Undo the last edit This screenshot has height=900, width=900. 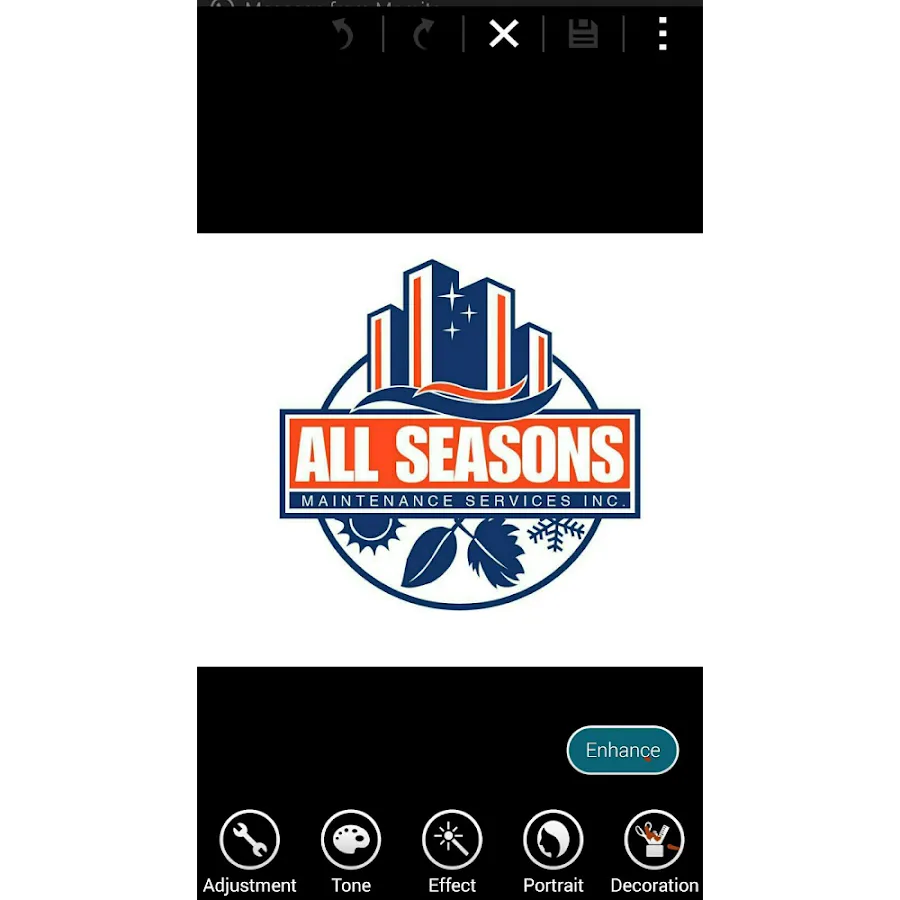click(343, 35)
